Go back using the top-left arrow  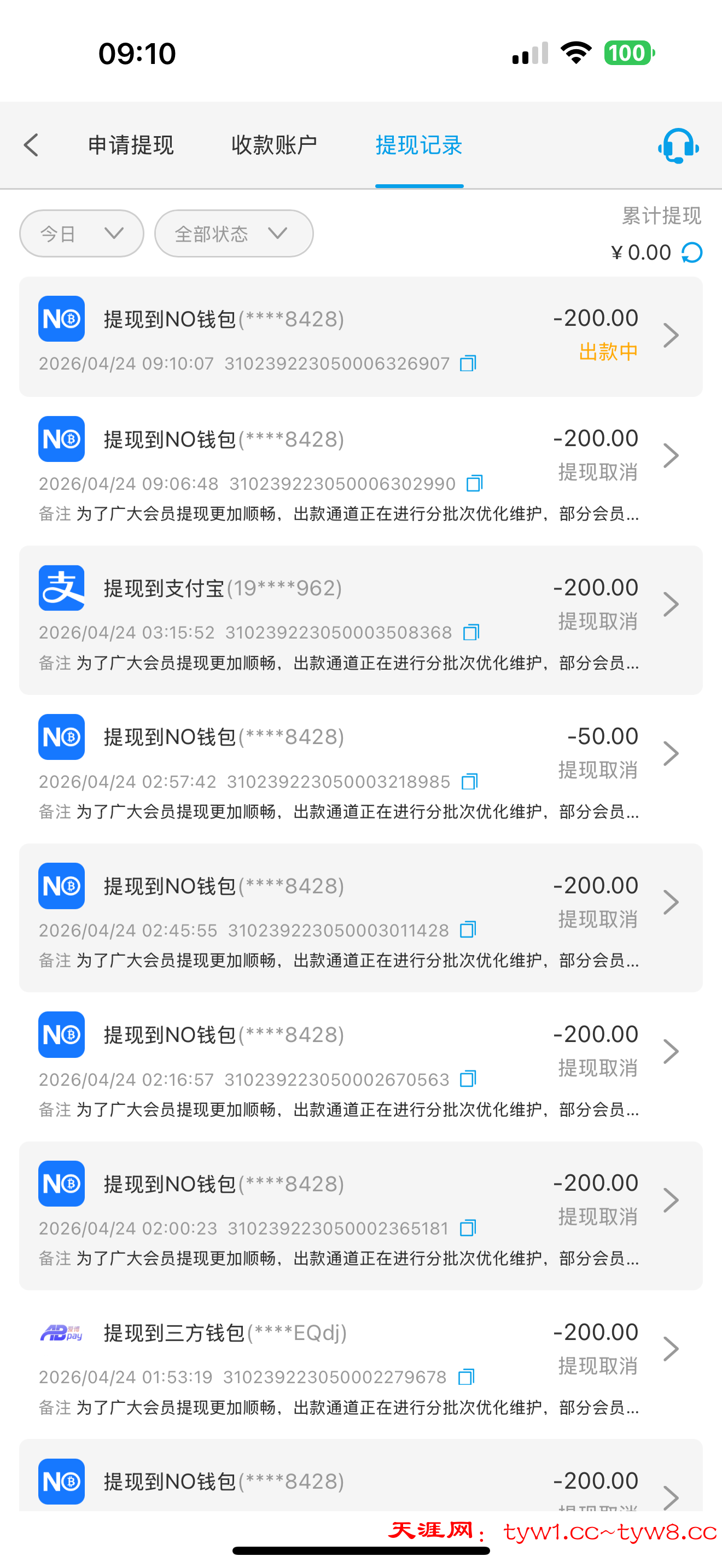[x=32, y=145]
